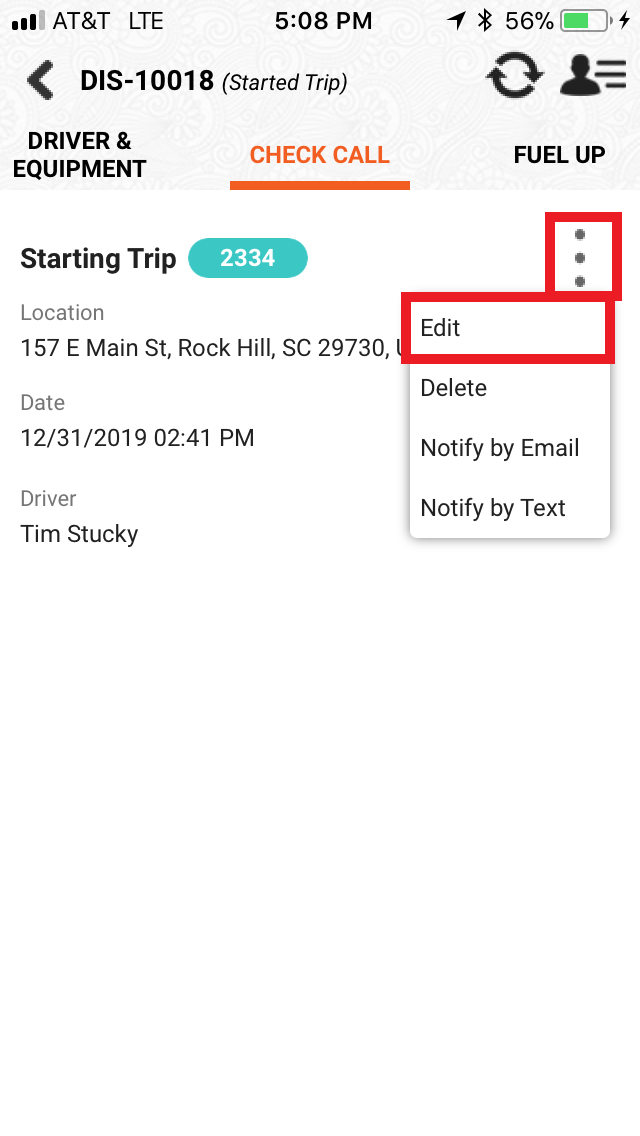Viewport: 640px width, 1136px height.
Task: Select Delete from the menu
Action: tap(508, 388)
